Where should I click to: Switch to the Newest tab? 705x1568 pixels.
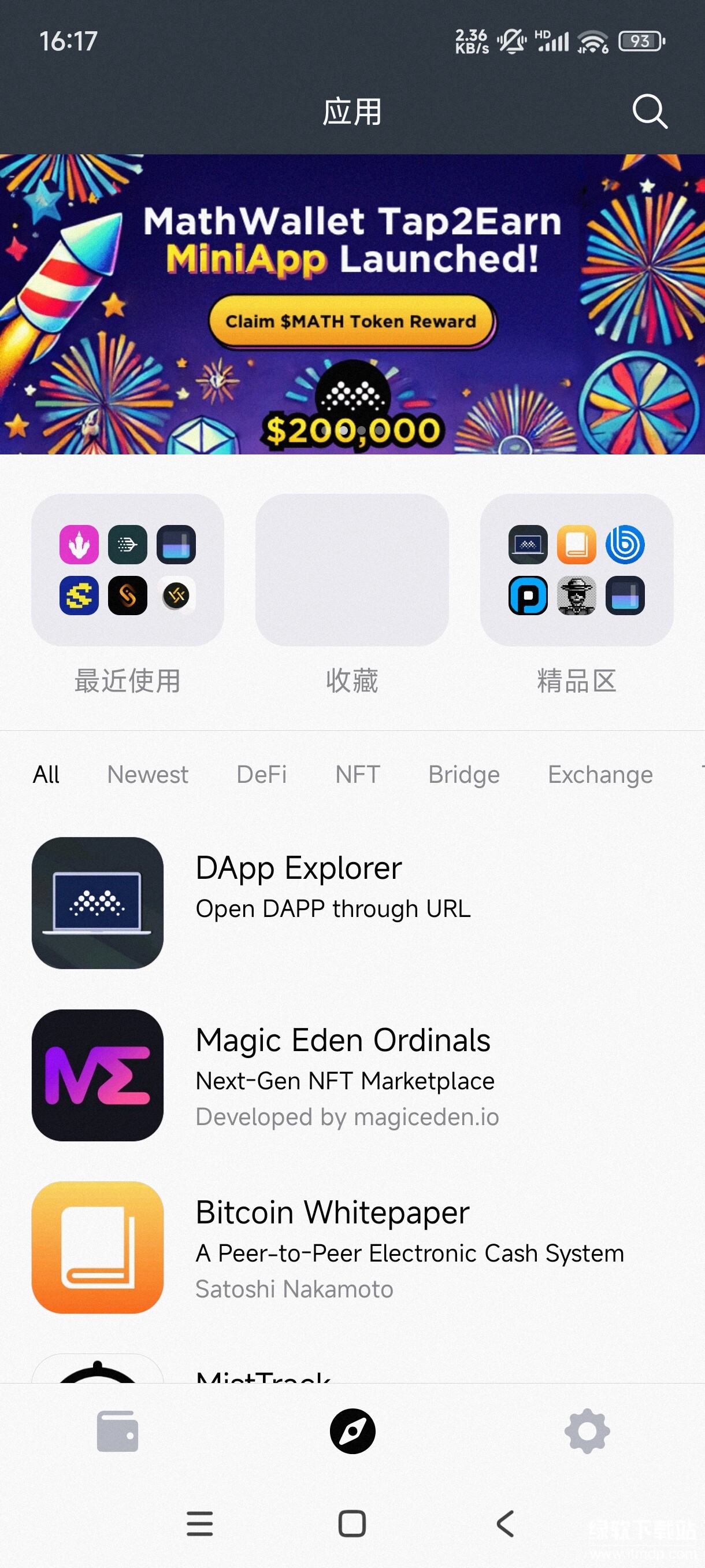(x=148, y=774)
